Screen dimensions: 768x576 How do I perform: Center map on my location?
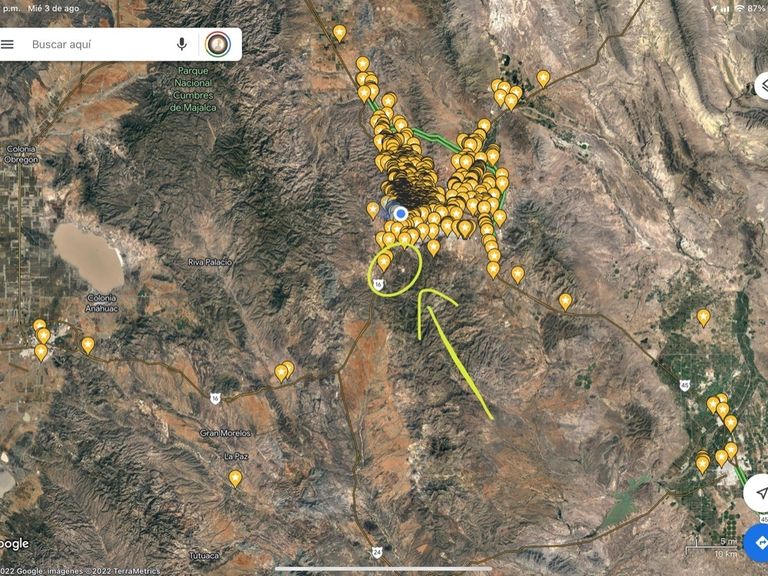point(758,493)
